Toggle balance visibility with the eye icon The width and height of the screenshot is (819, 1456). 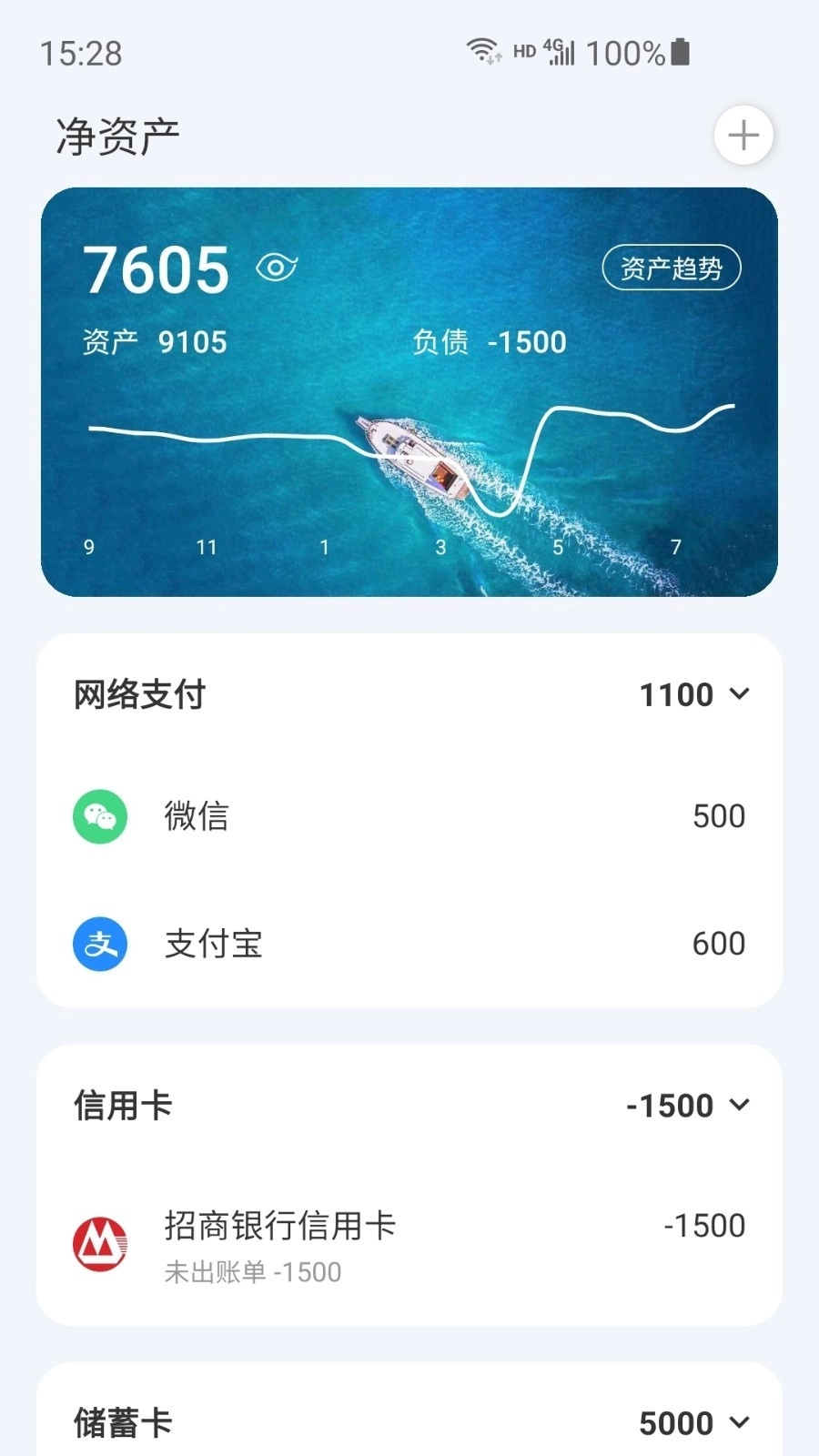pyautogui.click(x=276, y=268)
